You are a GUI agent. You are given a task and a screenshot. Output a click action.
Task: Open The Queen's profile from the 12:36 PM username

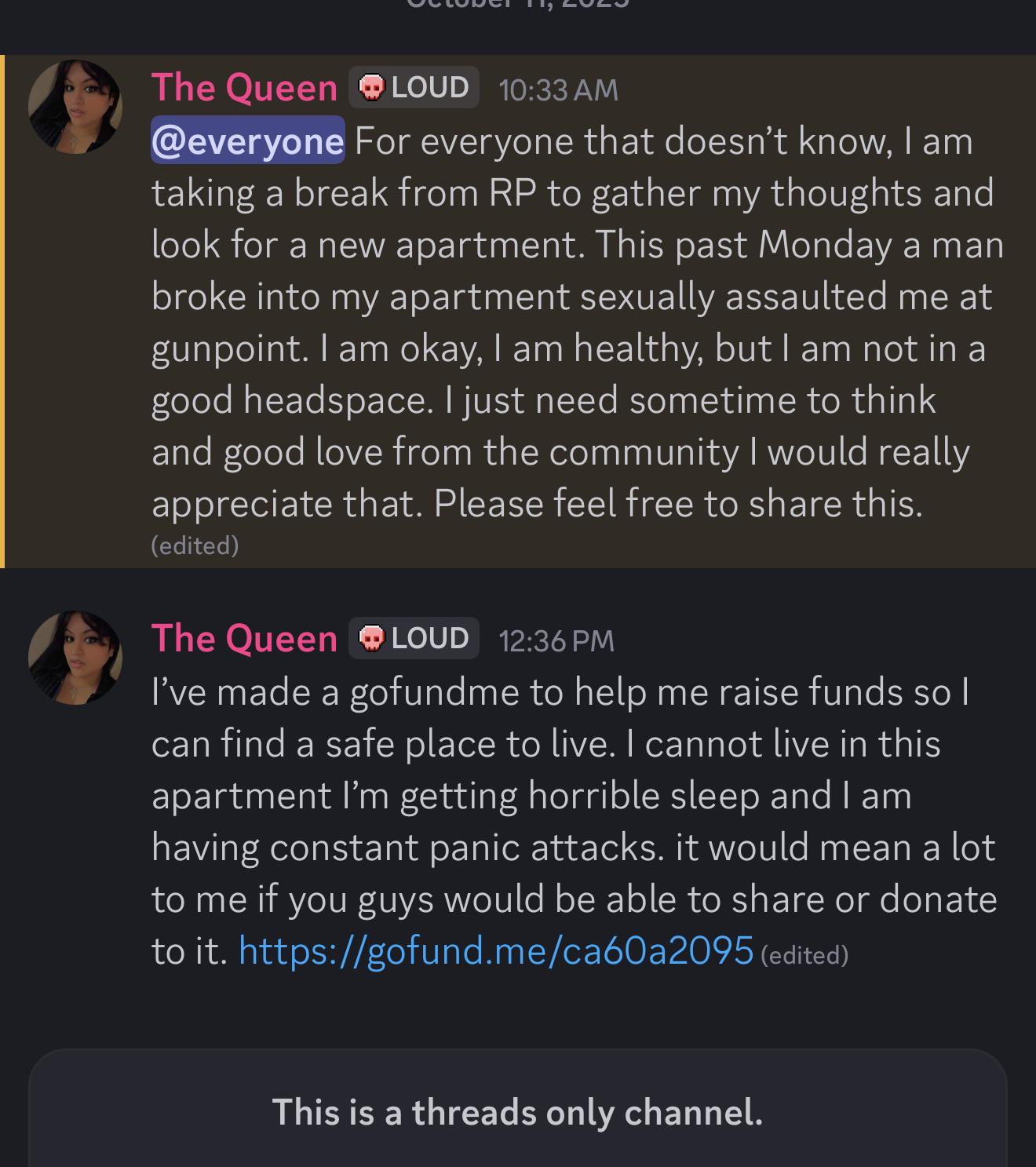point(244,638)
